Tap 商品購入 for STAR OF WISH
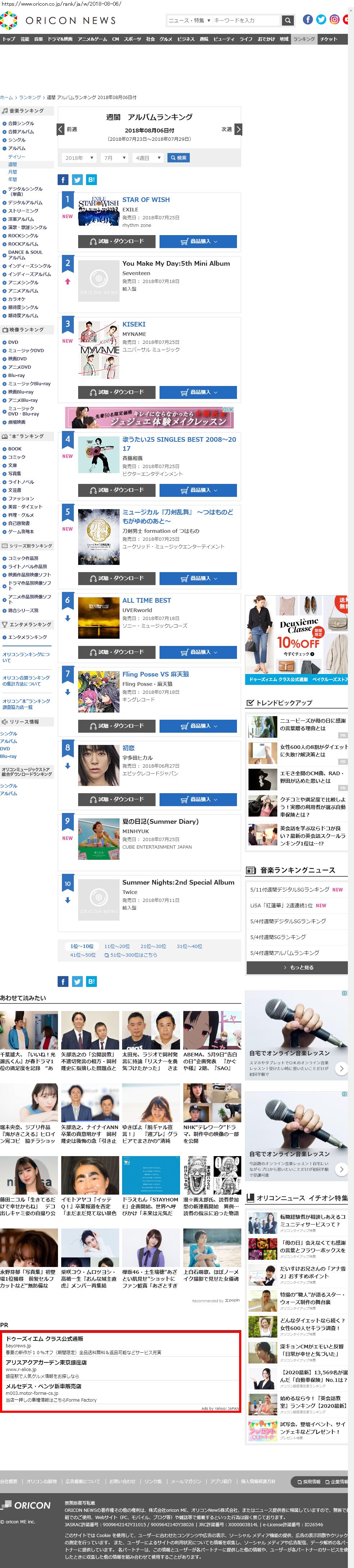The height and width of the screenshot is (1568, 354). tap(199, 242)
